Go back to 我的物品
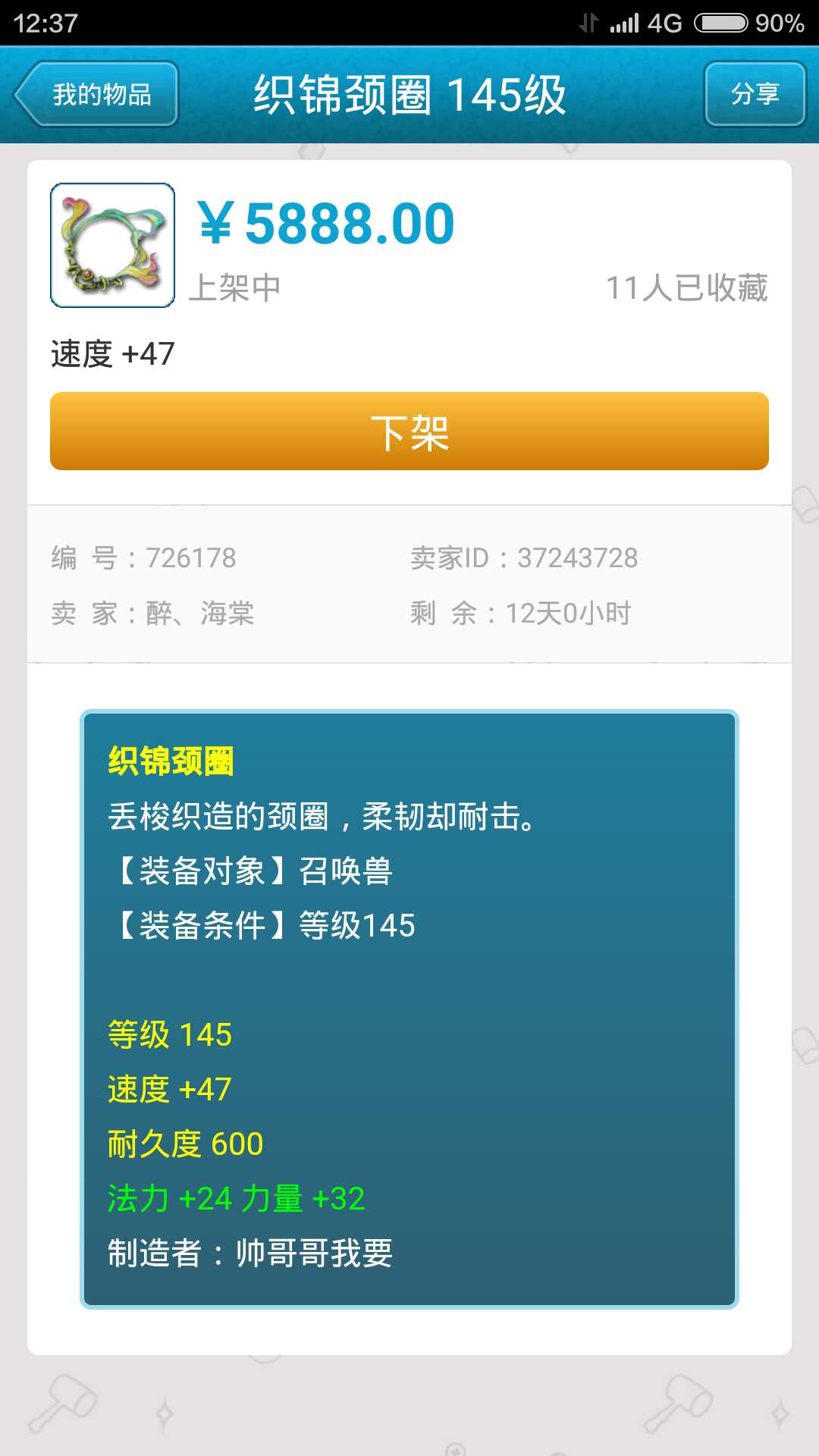The image size is (819, 1456). point(96,94)
